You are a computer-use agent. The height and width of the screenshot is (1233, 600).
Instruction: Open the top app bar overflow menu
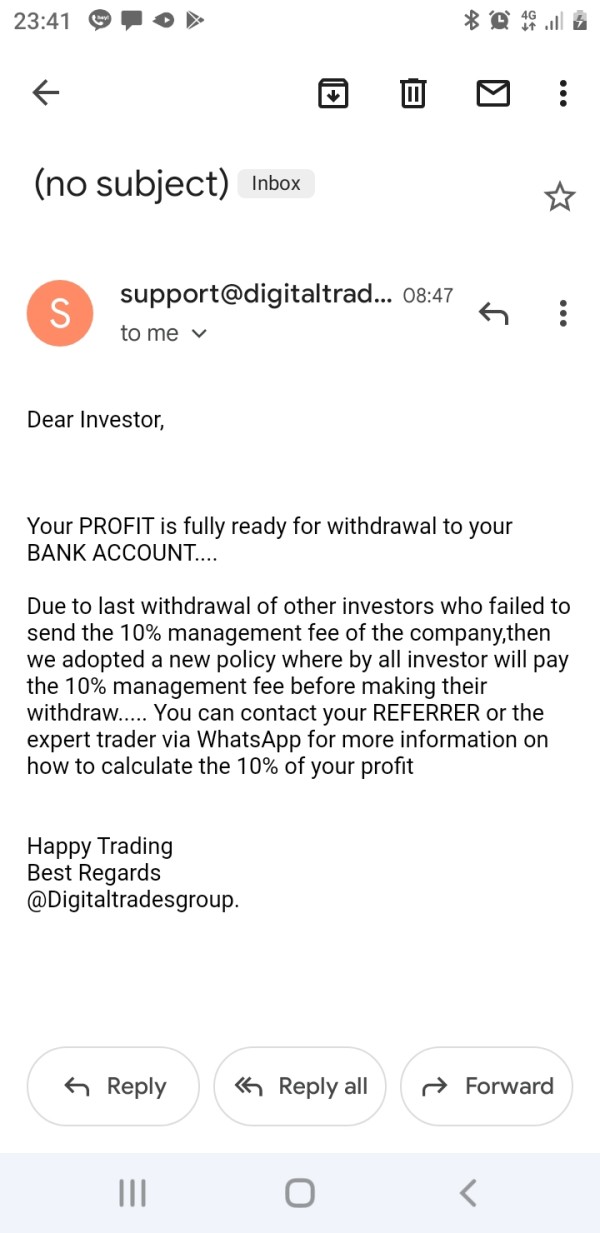pos(564,94)
